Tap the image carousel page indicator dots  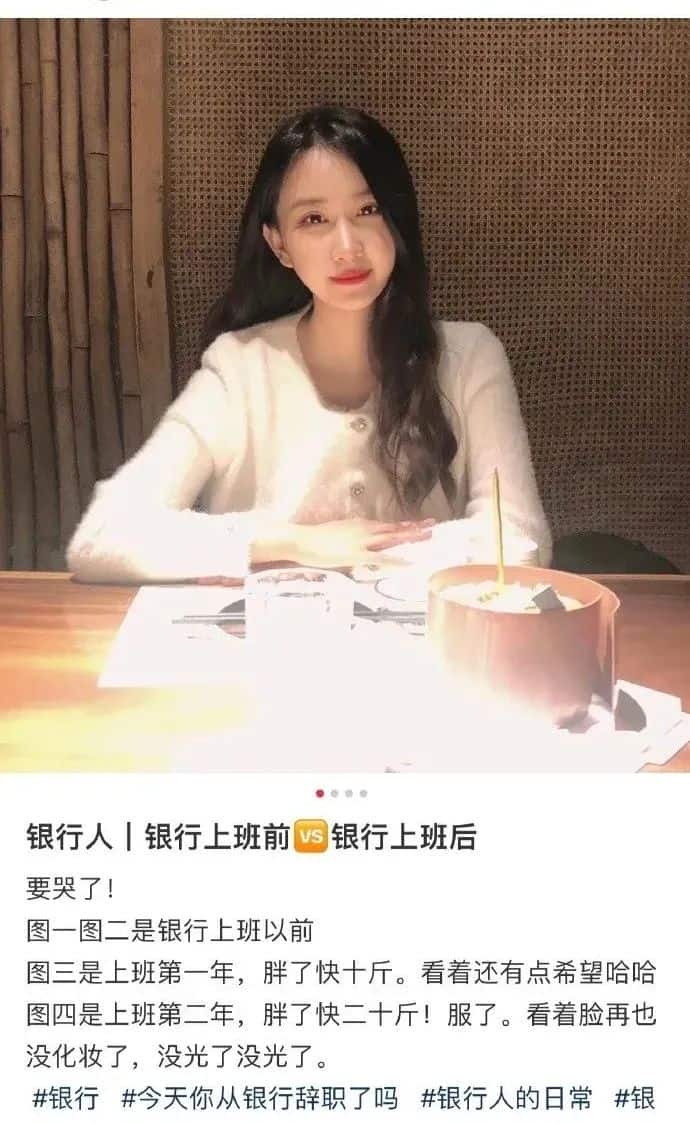(342, 793)
